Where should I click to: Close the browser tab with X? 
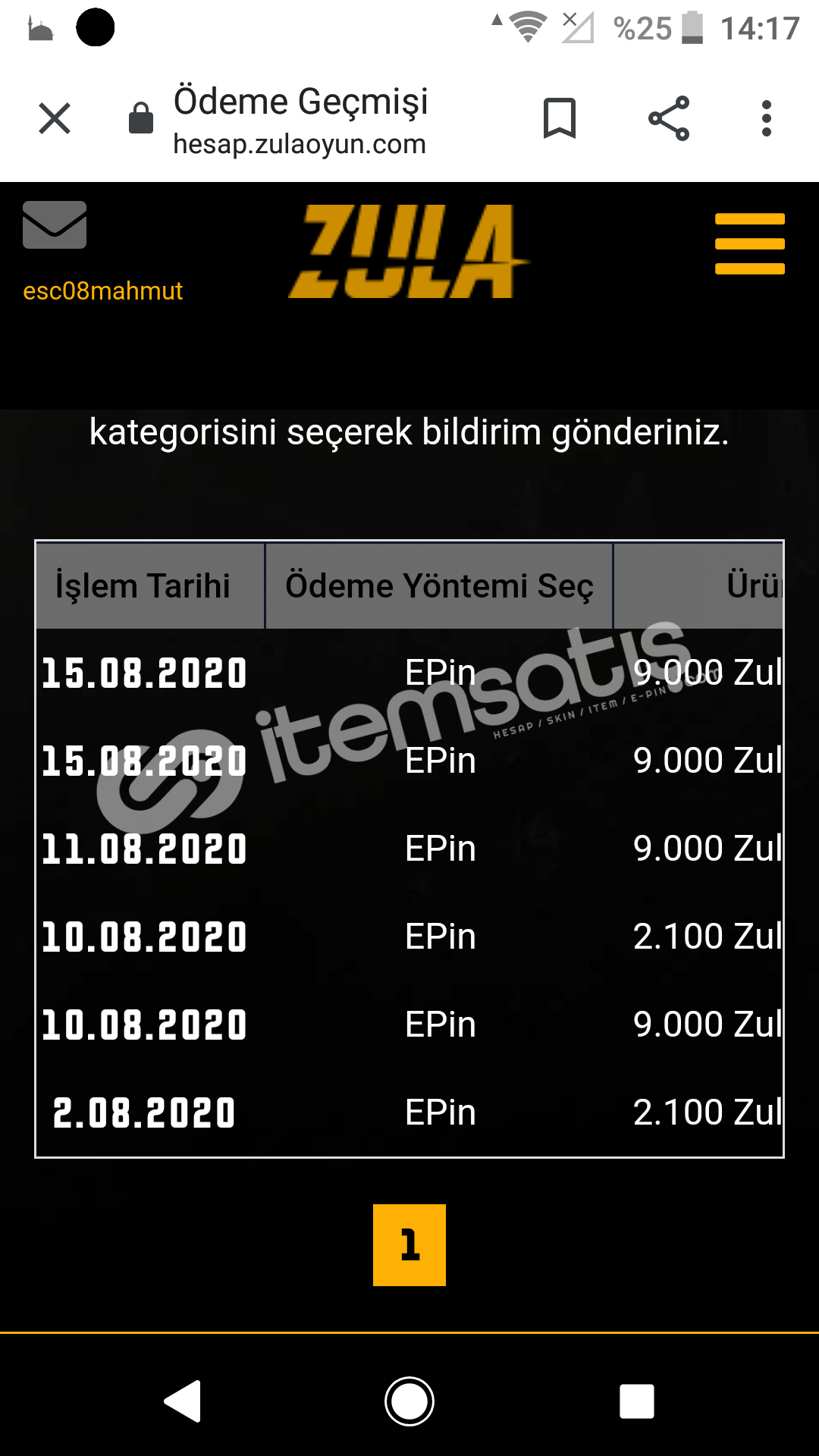[x=55, y=118]
